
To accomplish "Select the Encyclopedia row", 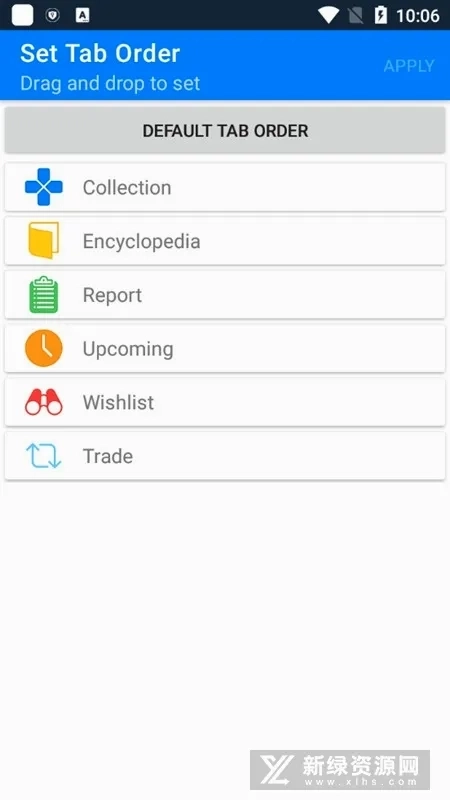I will pos(225,241).
